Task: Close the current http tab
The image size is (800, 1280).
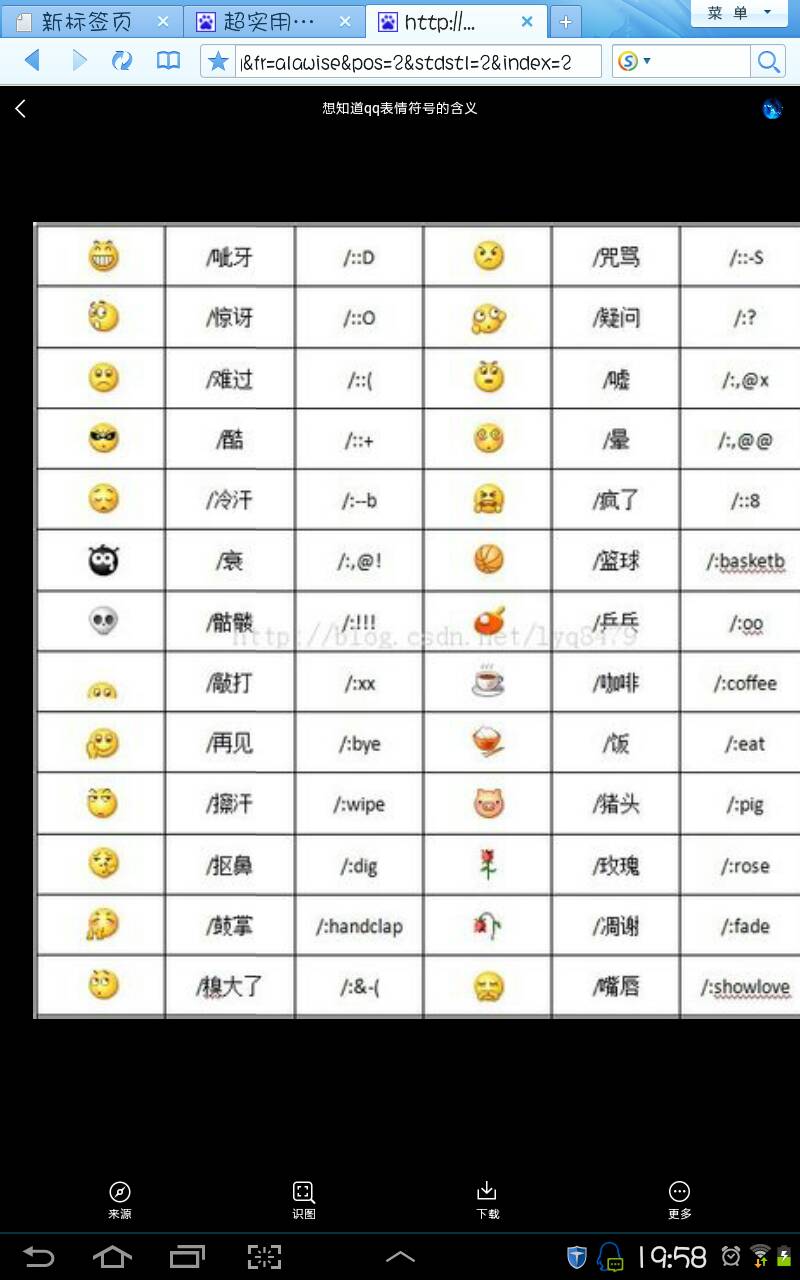Action: point(527,22)
